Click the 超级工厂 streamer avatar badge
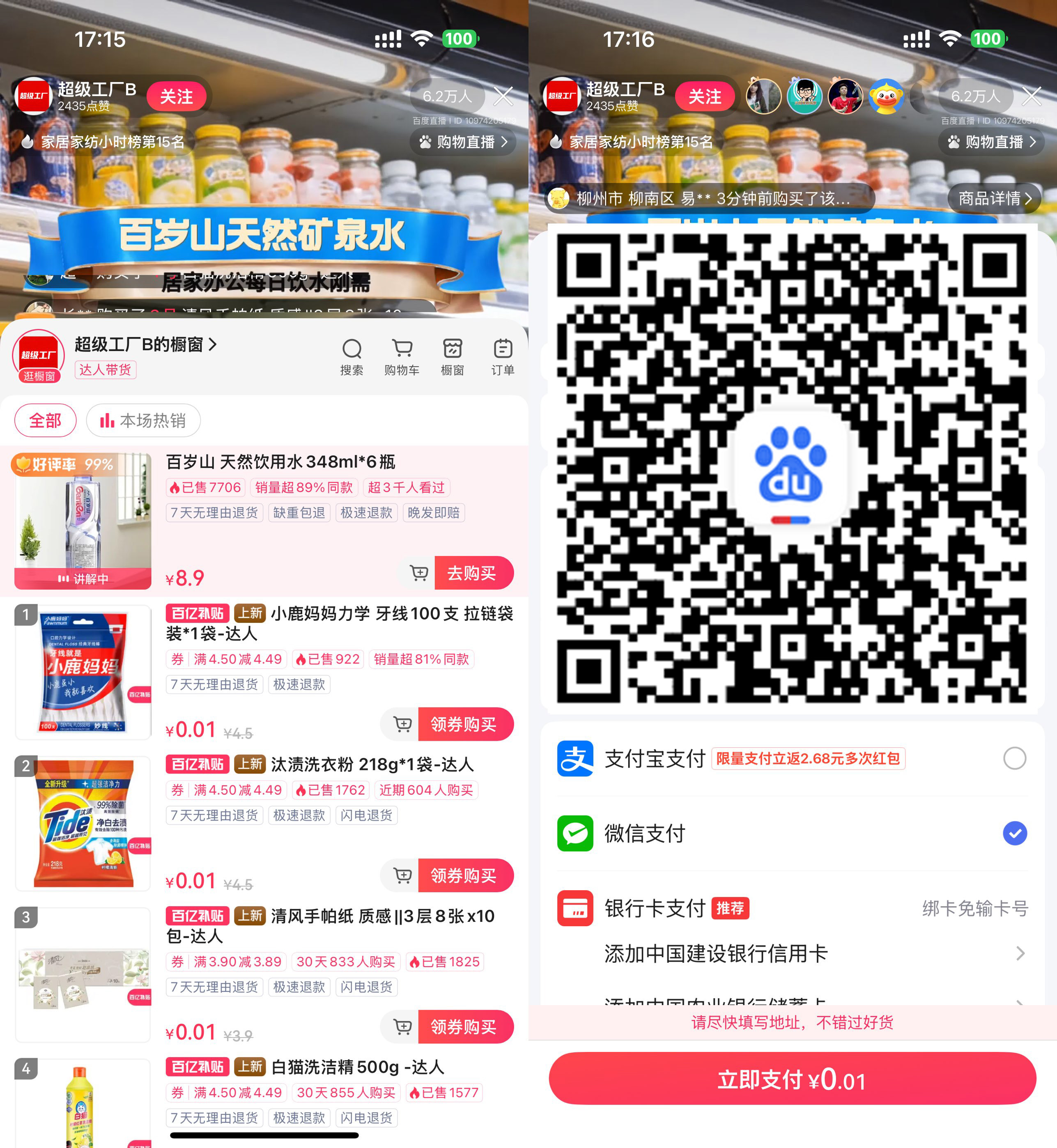Viewport: 1057px width, 1148px height. 34,96
